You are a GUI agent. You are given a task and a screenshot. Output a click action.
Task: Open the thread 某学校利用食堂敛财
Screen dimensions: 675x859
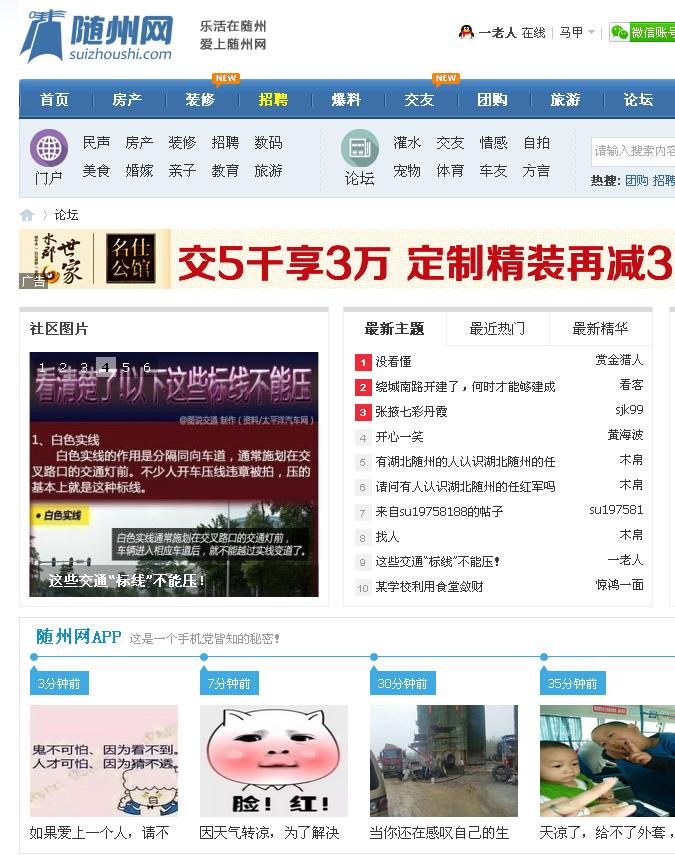(x=429, y=587)
